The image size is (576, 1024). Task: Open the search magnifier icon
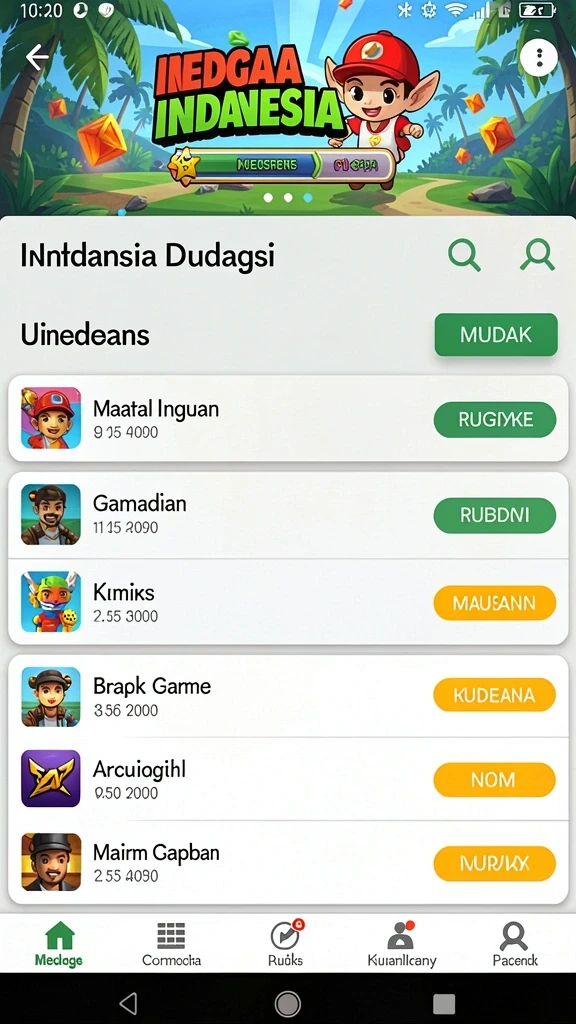(464, 255)
